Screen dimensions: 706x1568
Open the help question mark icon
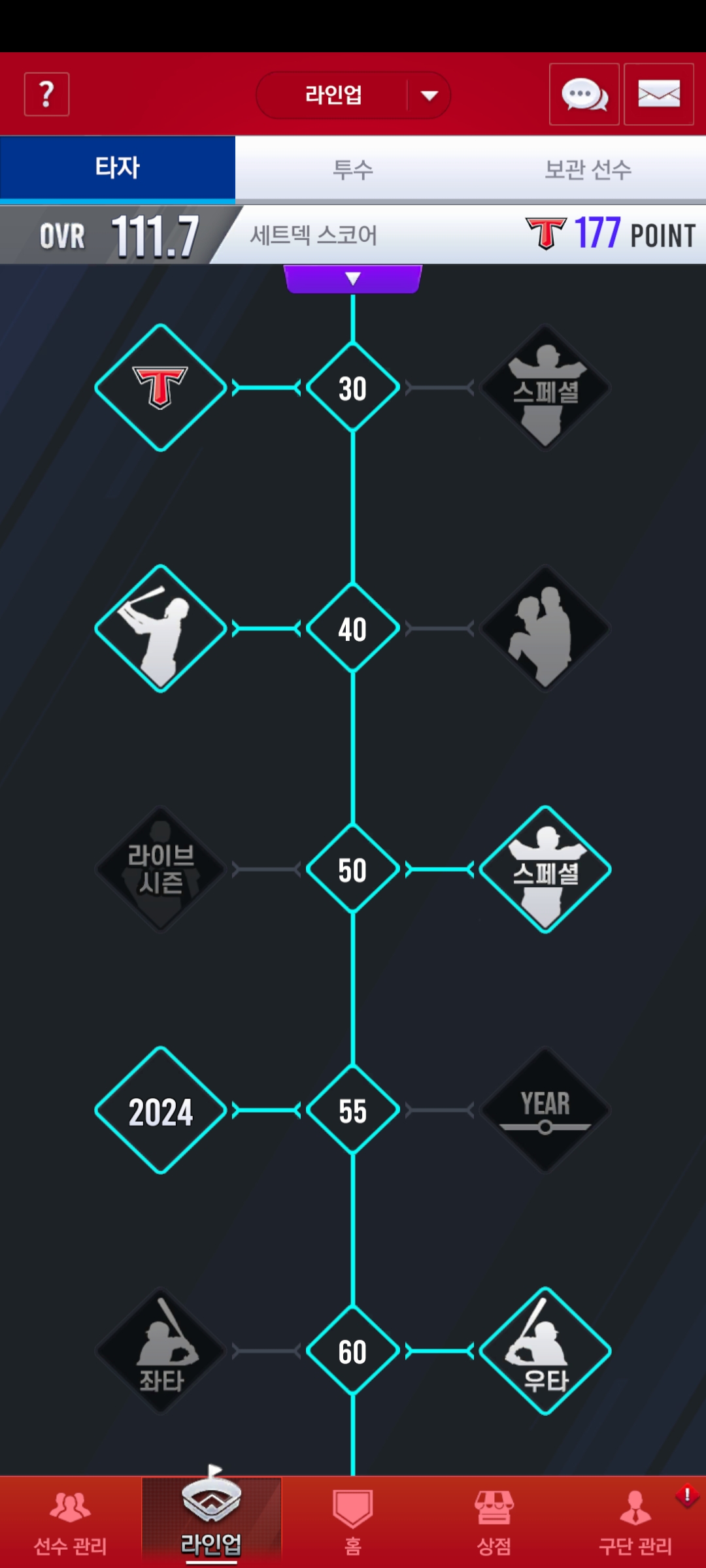pos(46,95)
